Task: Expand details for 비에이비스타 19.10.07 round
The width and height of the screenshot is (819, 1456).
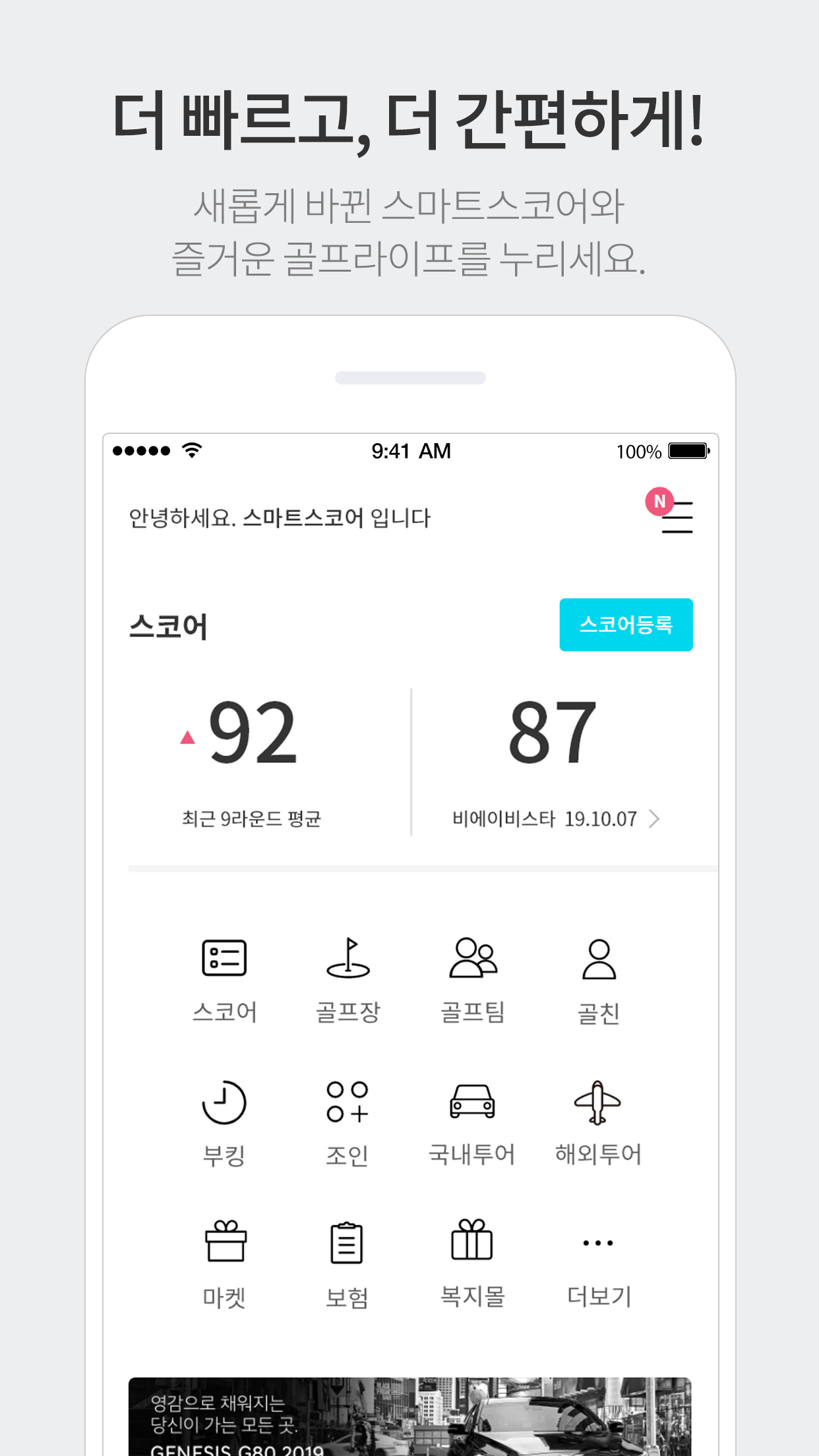Action: tap(655, 820)
